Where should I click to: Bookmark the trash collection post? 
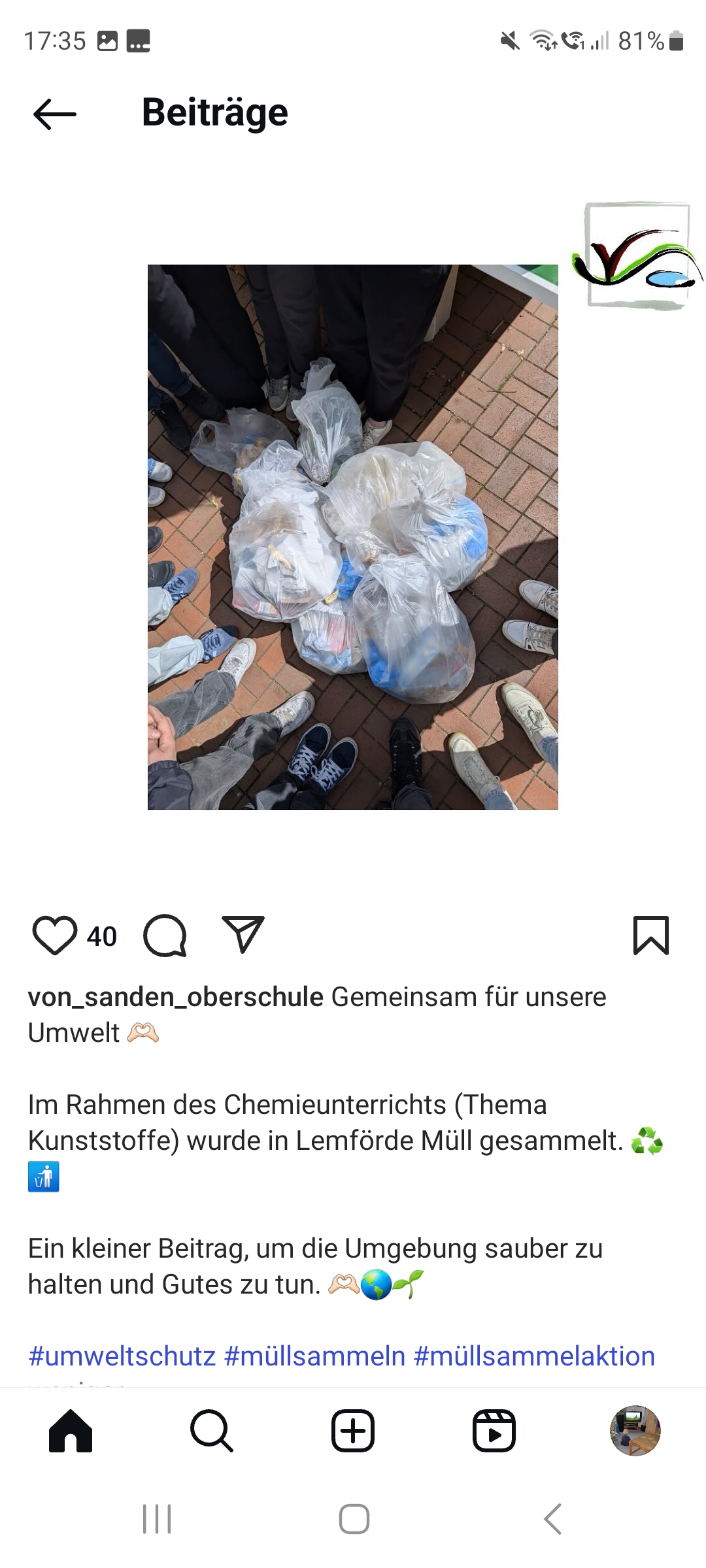click(x=651, y=936)
